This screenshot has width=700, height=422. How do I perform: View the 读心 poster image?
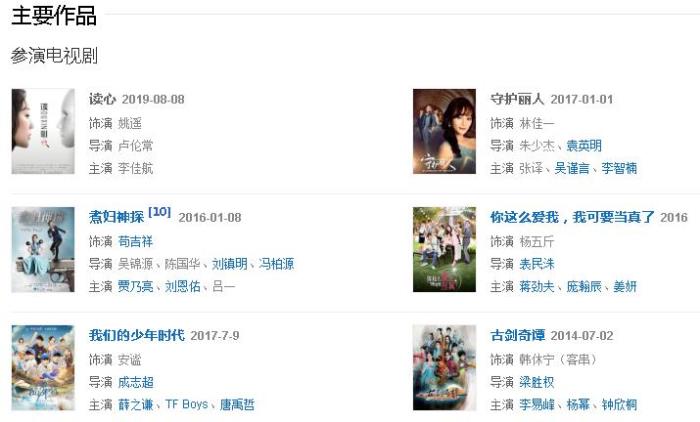pyautogui.click(x=43, y=132)
